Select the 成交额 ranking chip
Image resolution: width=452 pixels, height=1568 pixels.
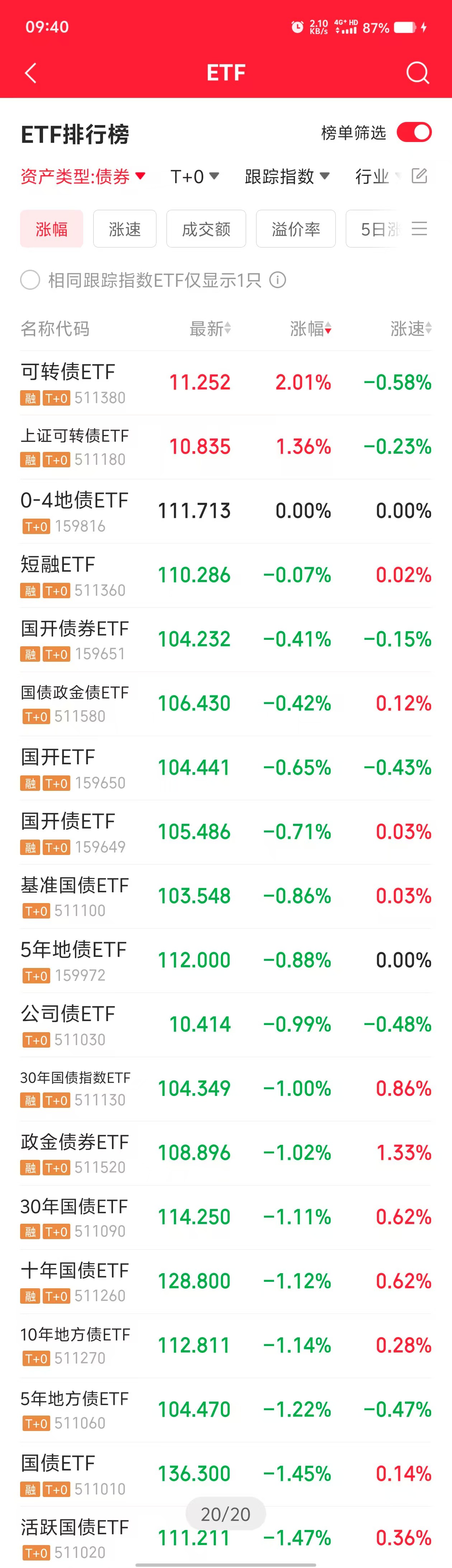click(206, 229)
